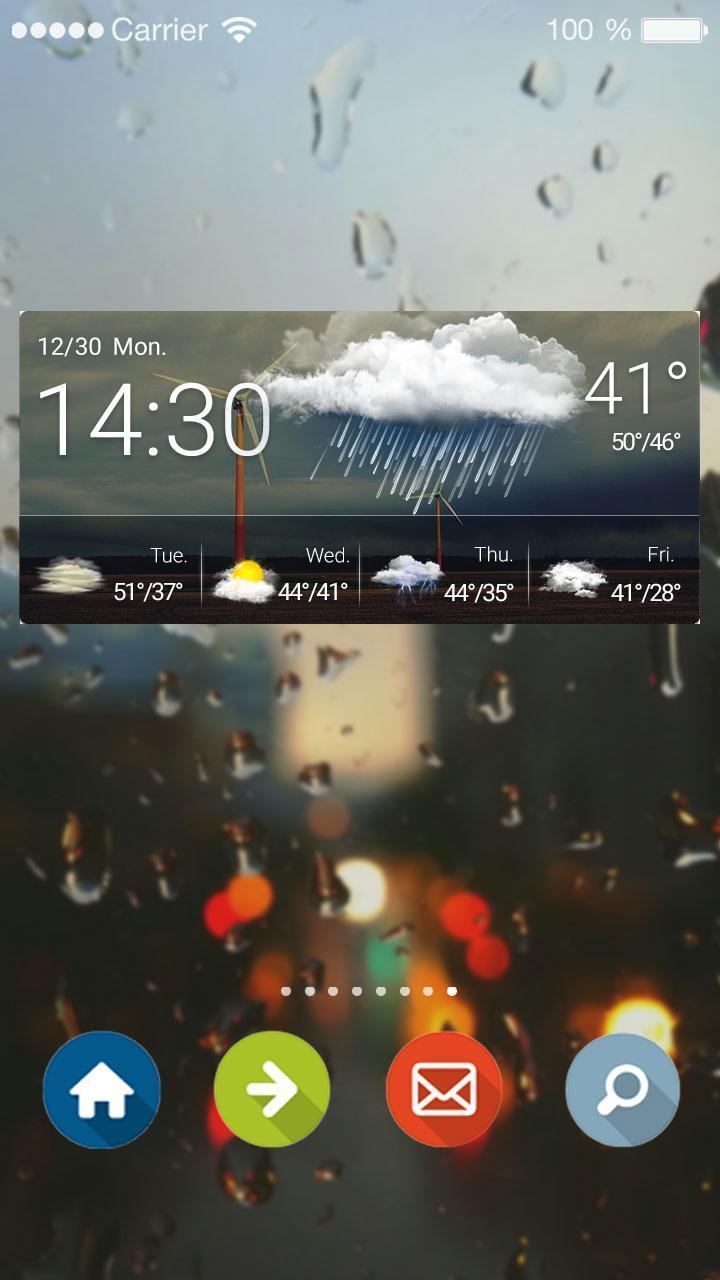Screen dimensions: 720x1280
Task: Open the green arrow icon in the dock
Action: pos(272,1090)
